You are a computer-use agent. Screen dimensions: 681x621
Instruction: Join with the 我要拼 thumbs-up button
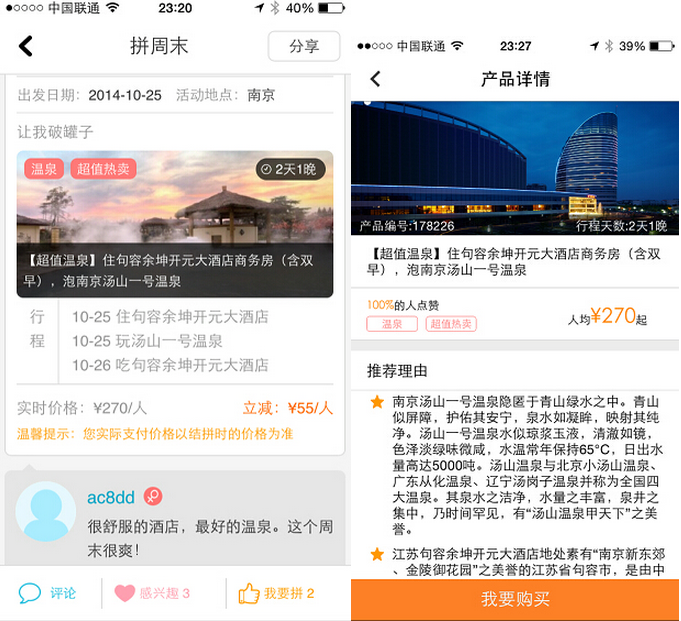pos(276,594)
